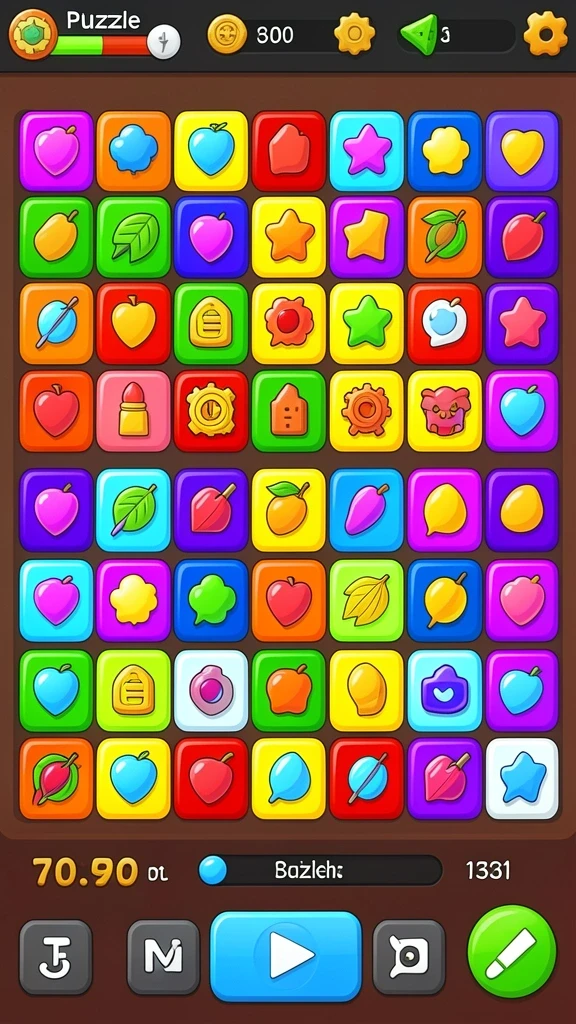This screenshot has width=576, height=1024.
Task: Select the yellow tile with the green star
Action: click(366, 323)
